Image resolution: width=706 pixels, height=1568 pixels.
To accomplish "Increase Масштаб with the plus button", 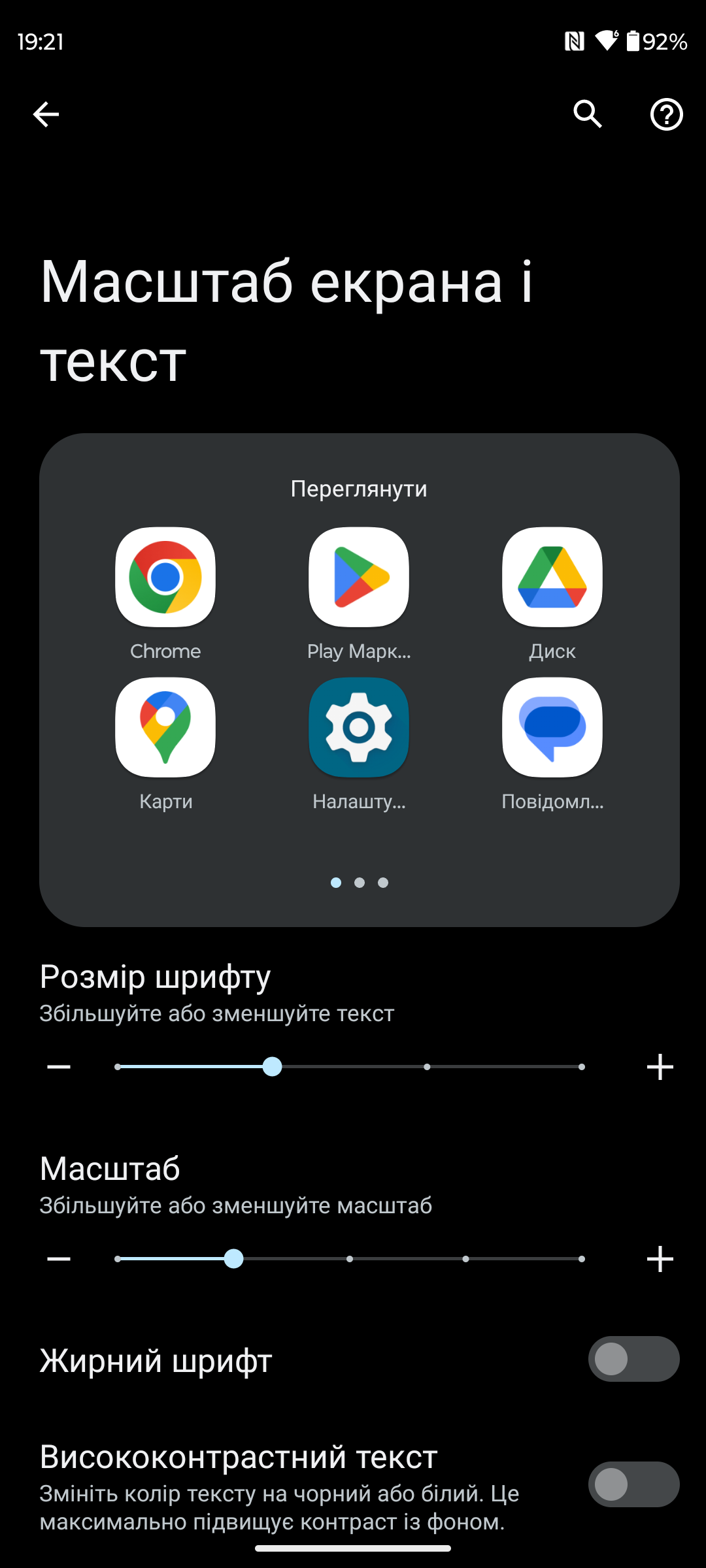I will click(x=660, y=1259).
